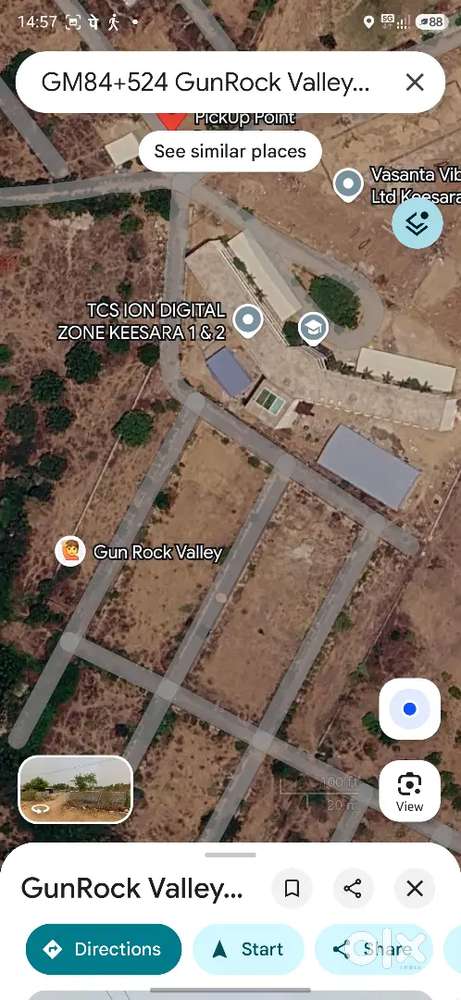Select the Gun Rock Valley marker
Viewport: 461px width, 1000px height.
tap(70, 552)
